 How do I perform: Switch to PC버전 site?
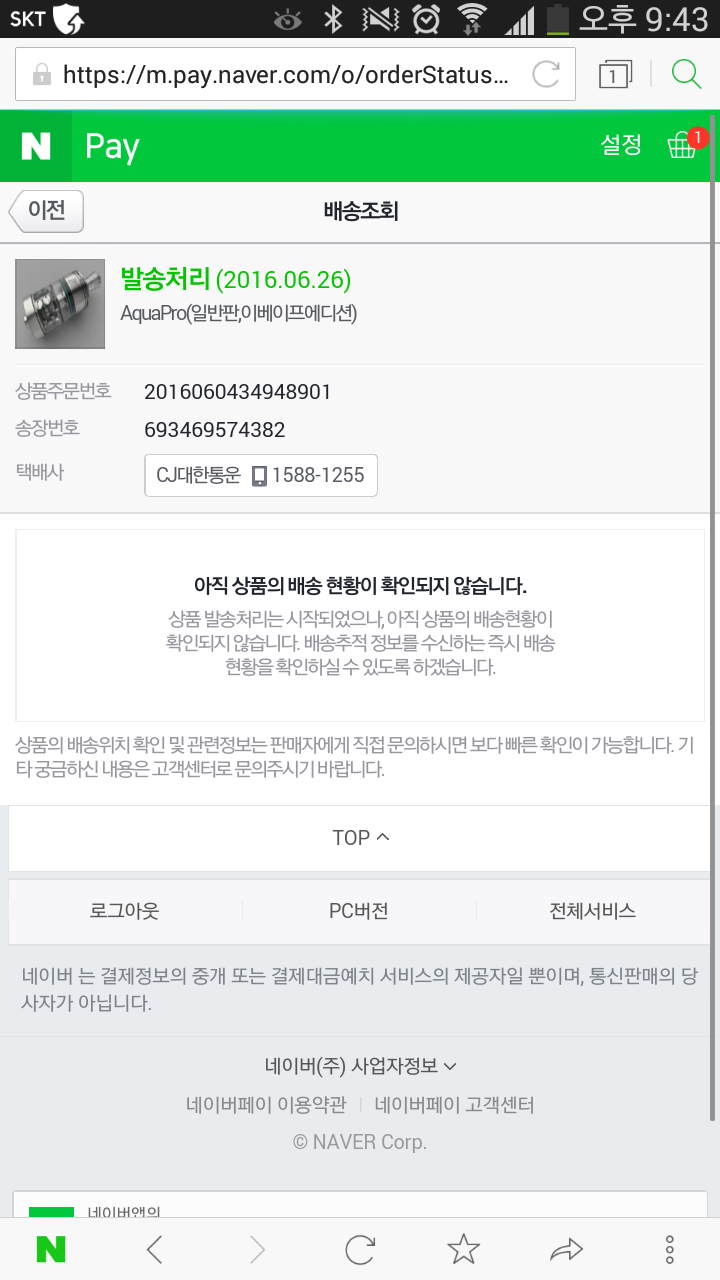[x=359, y=911]
